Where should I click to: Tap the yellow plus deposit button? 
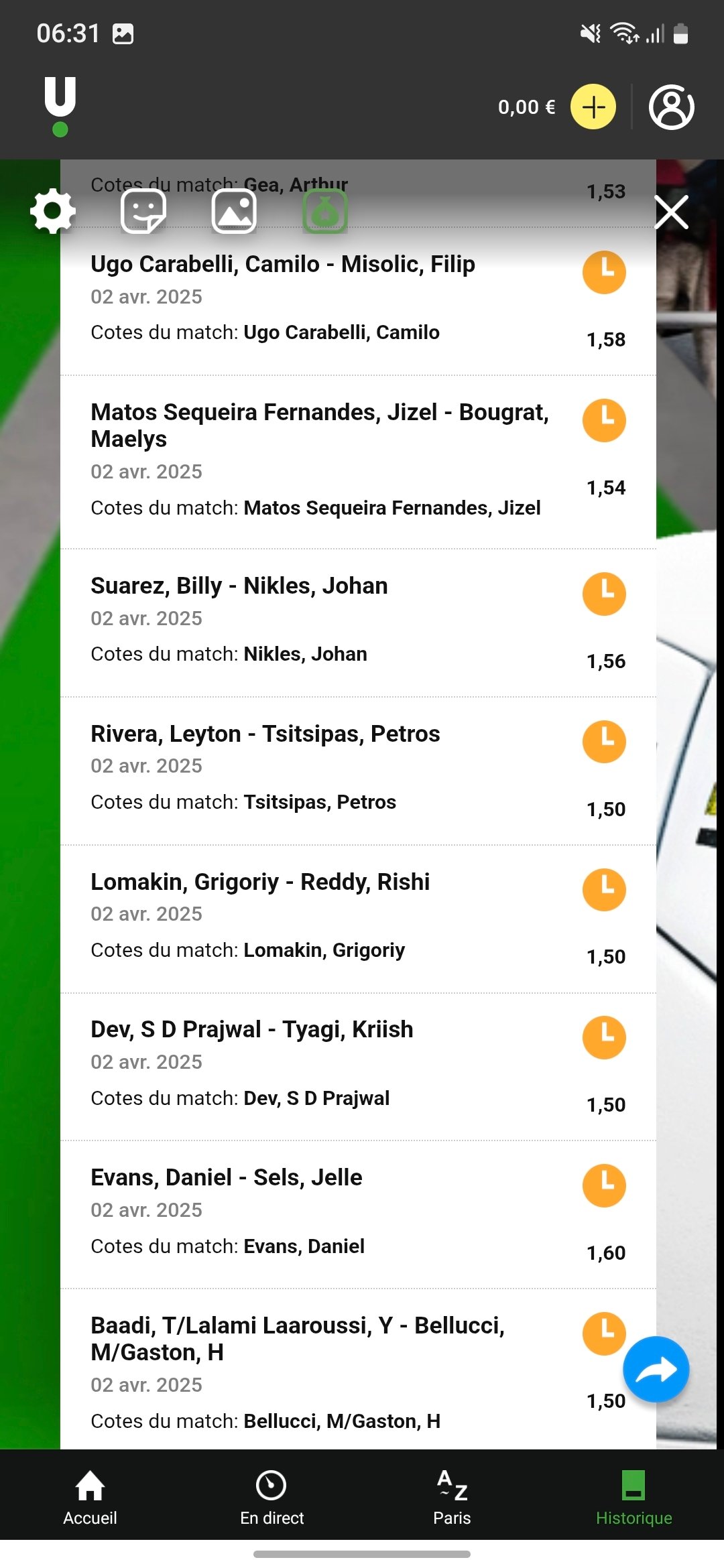593,107
